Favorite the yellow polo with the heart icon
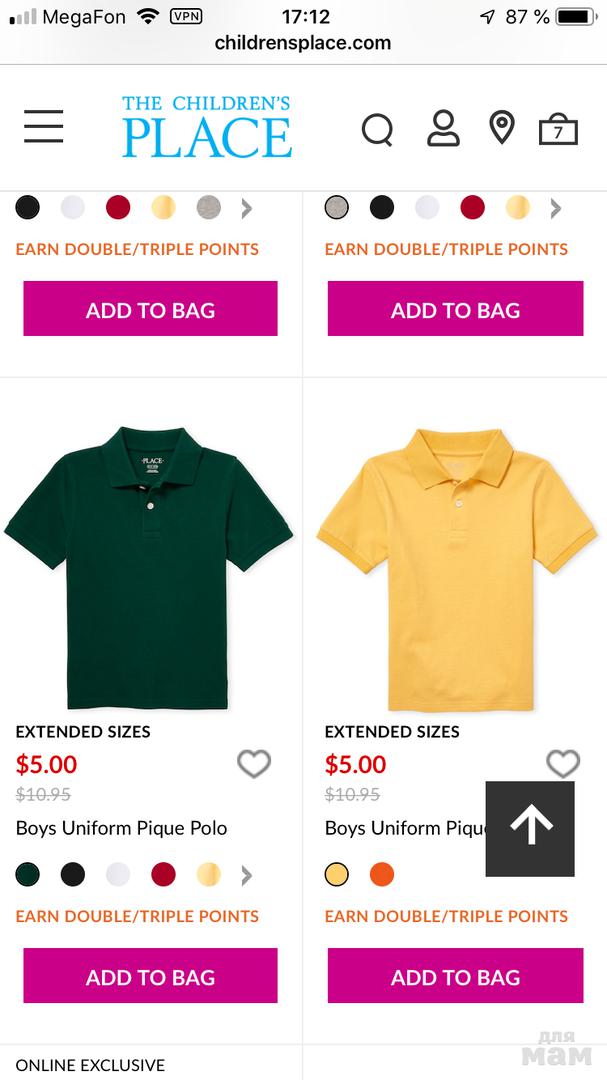 point(563,765)
